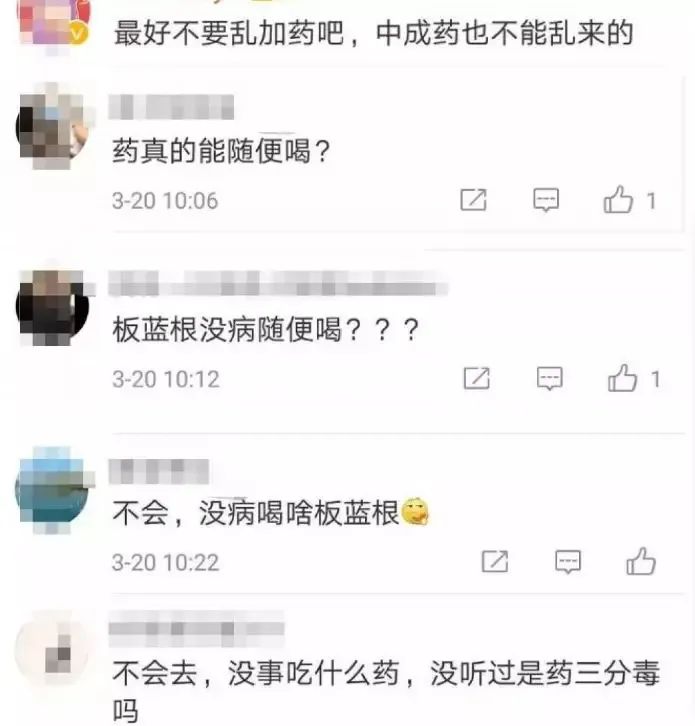Repost the comment "板蓝根没病随便喝？？？"
The image size is (695, 726).
(x=477, y=379)
